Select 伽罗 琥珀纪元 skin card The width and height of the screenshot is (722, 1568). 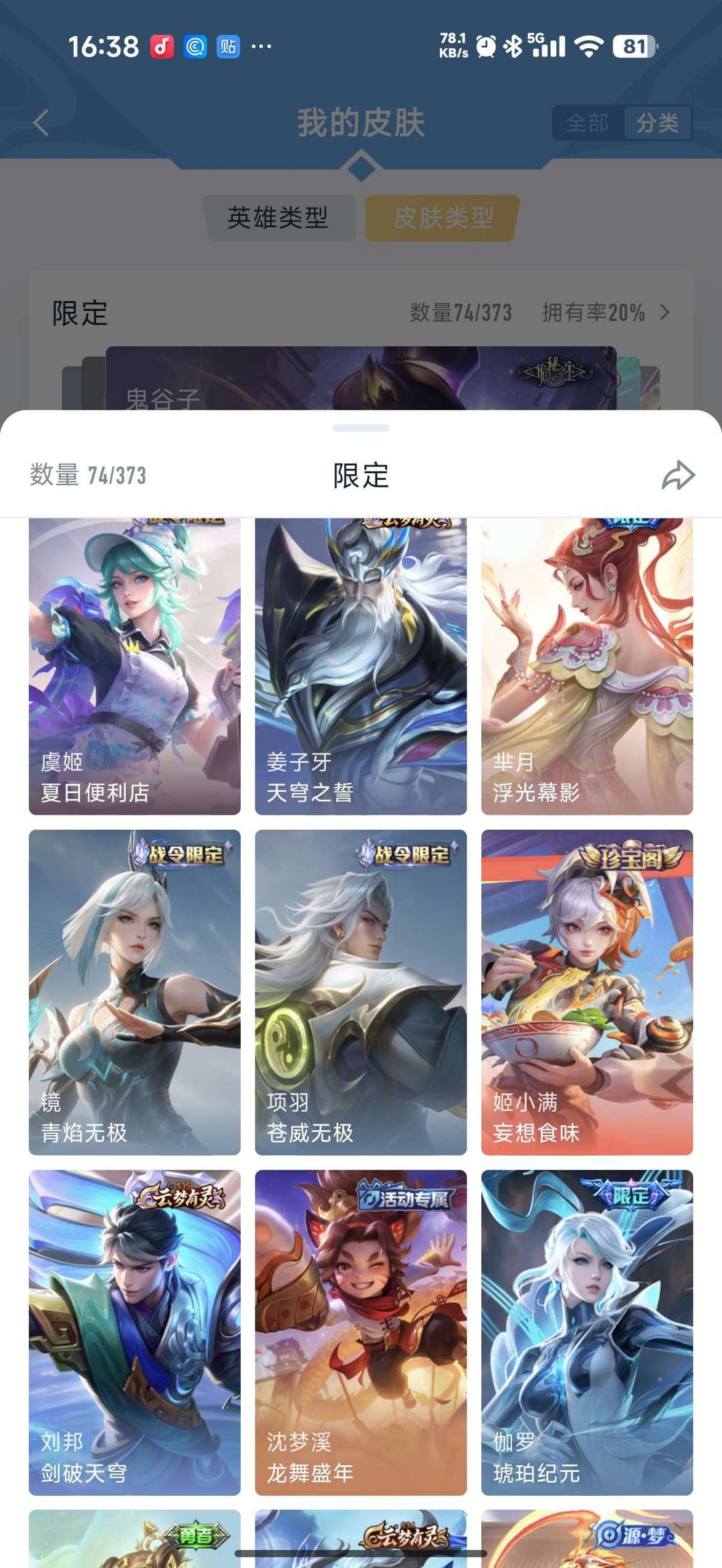click(586, 1332)
